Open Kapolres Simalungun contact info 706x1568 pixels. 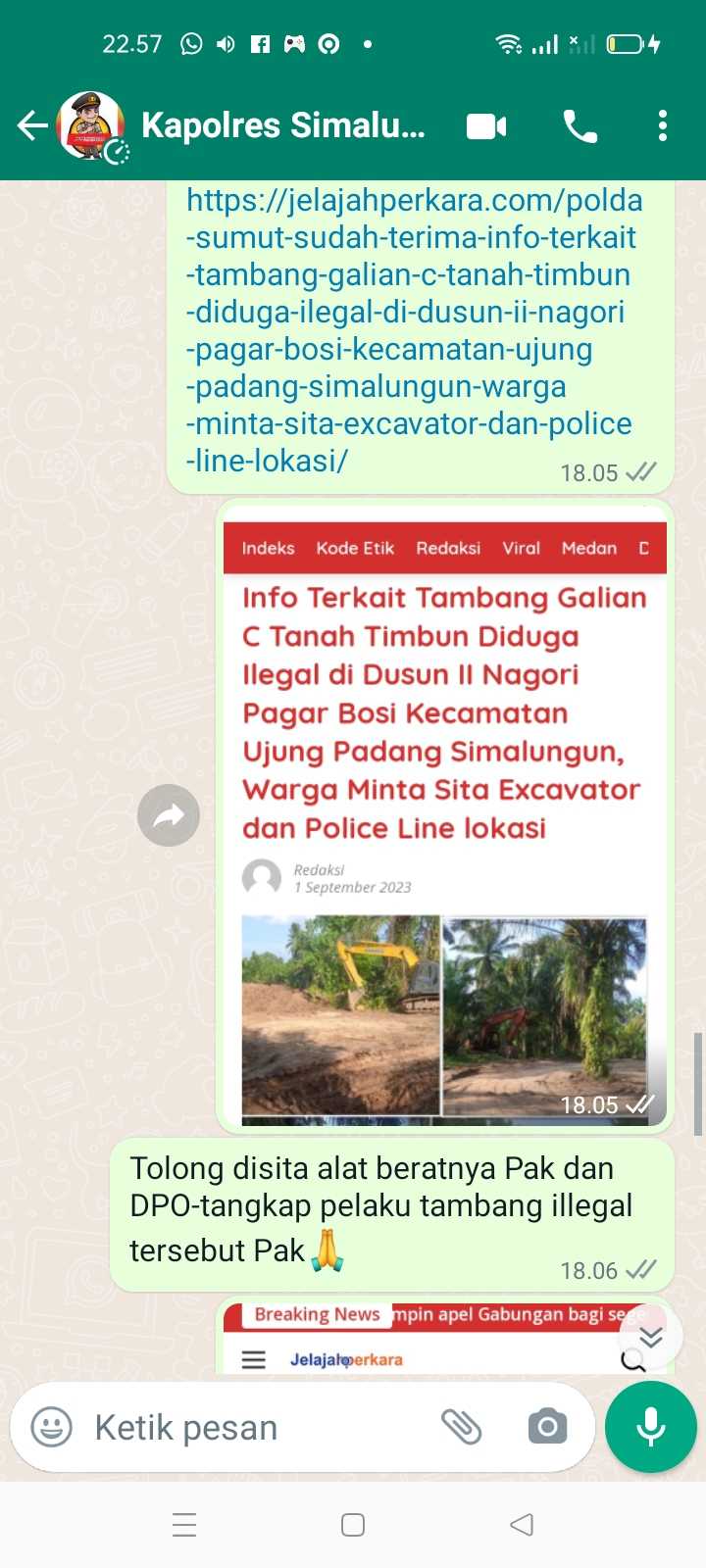pos(282,125)
